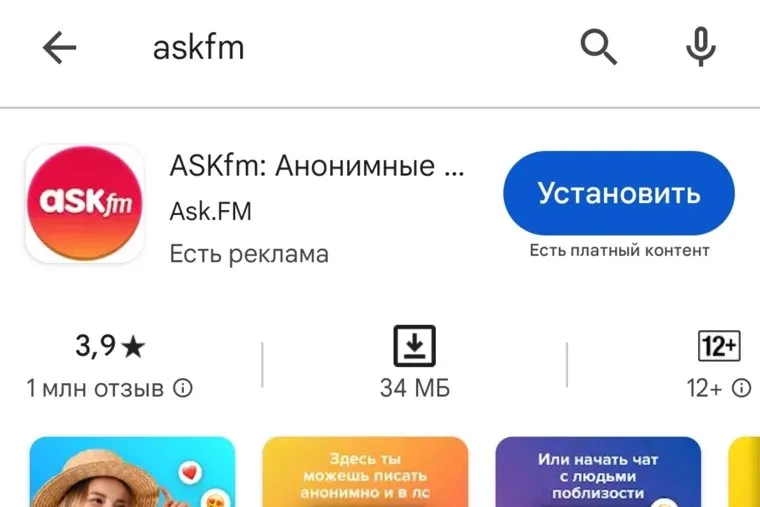
Task: Show info about the 1 млн отзыв rating
Action: (183, 388)
